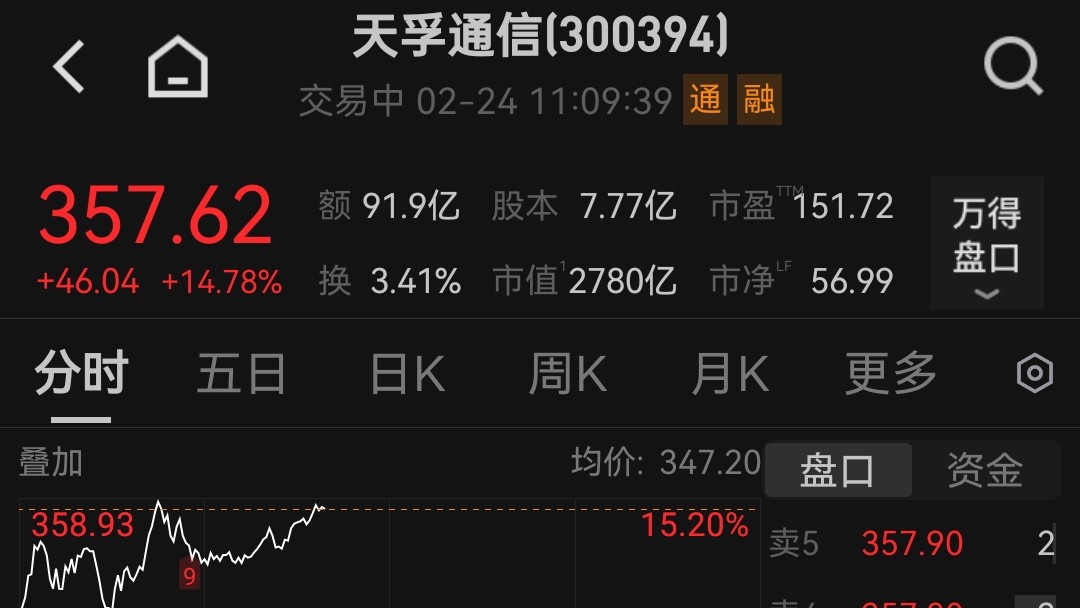The image size is (1080, 608).
Task: Select the 盘口 panel tab
Action: (x=838, y=470)
